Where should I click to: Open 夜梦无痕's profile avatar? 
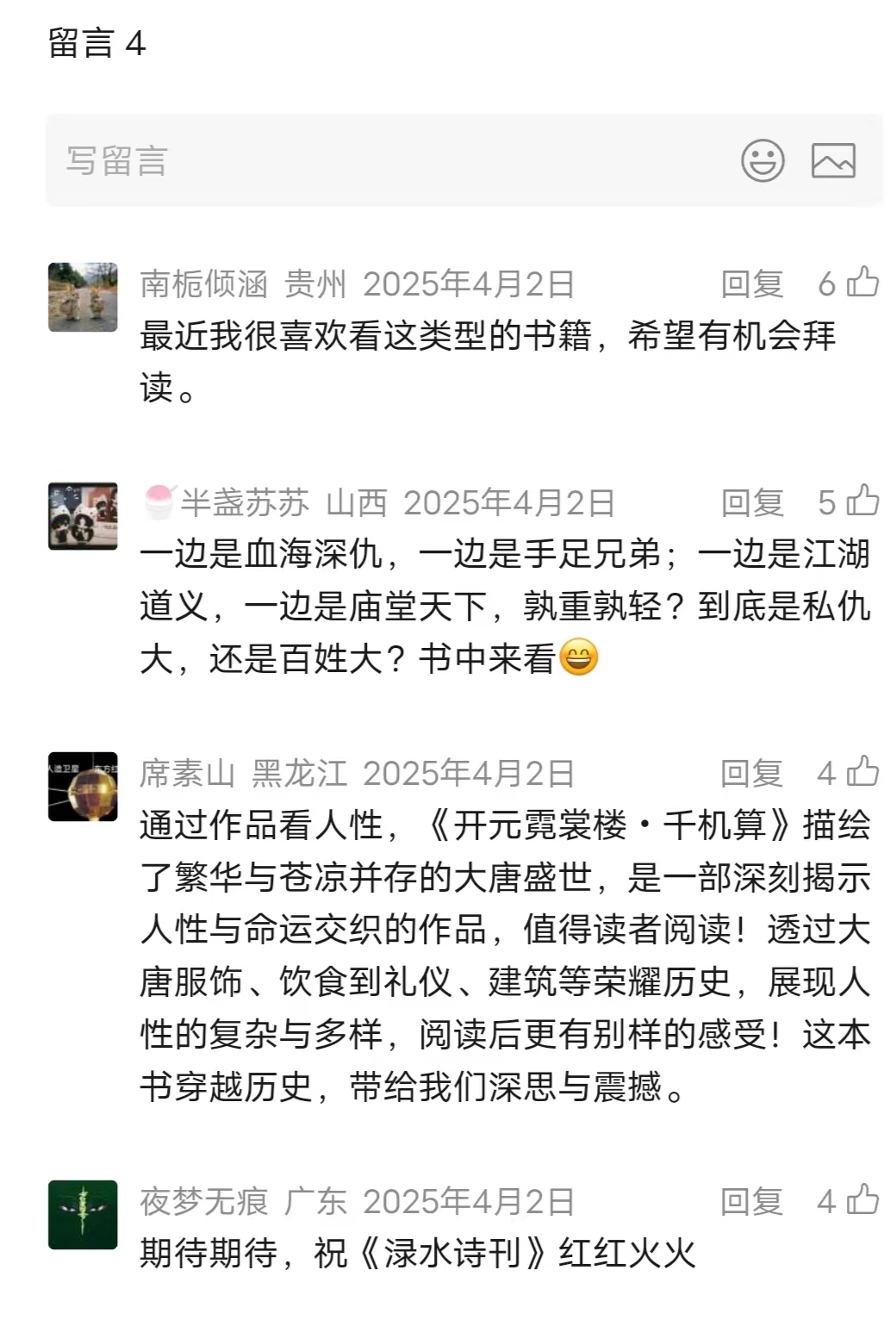click(x=83, y=1215)
